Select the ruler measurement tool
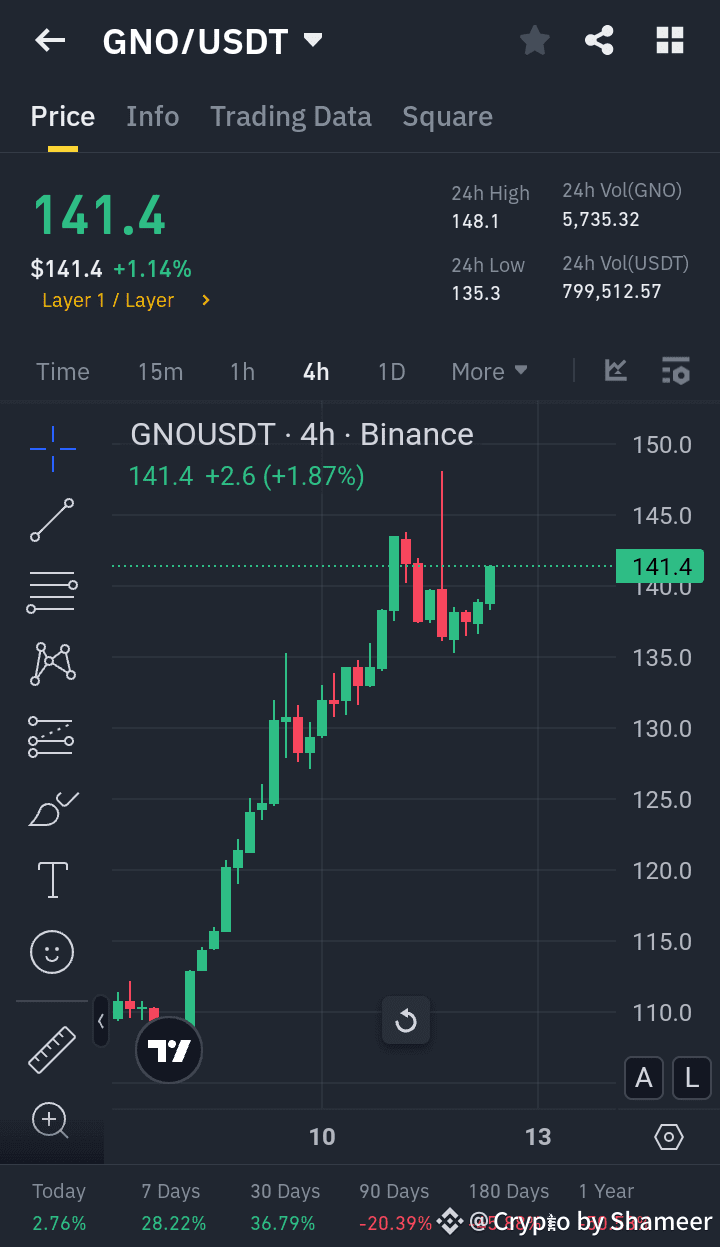The image size is (720, 1247). click(x=51, y=1050)
